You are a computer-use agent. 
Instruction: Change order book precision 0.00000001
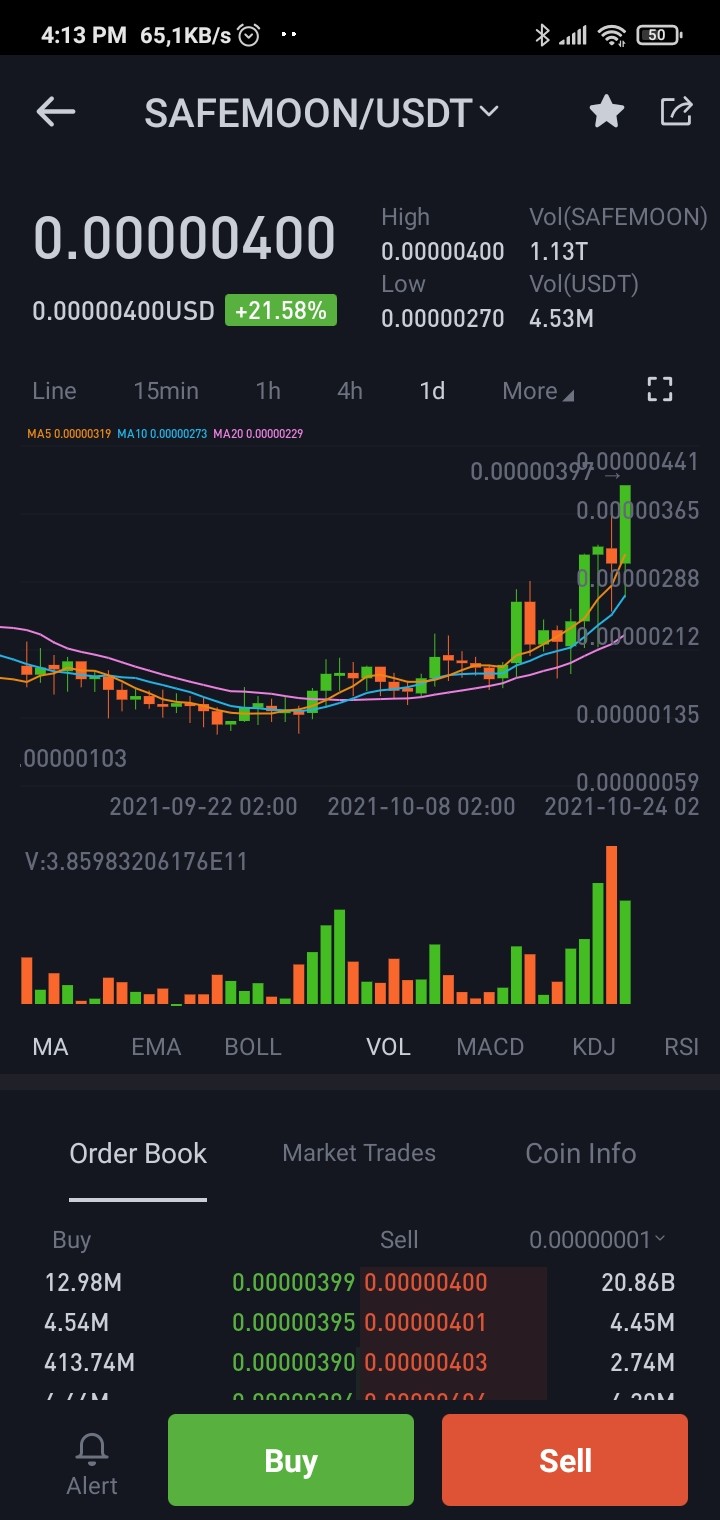pyautogui.click(x=597, y=1240)
